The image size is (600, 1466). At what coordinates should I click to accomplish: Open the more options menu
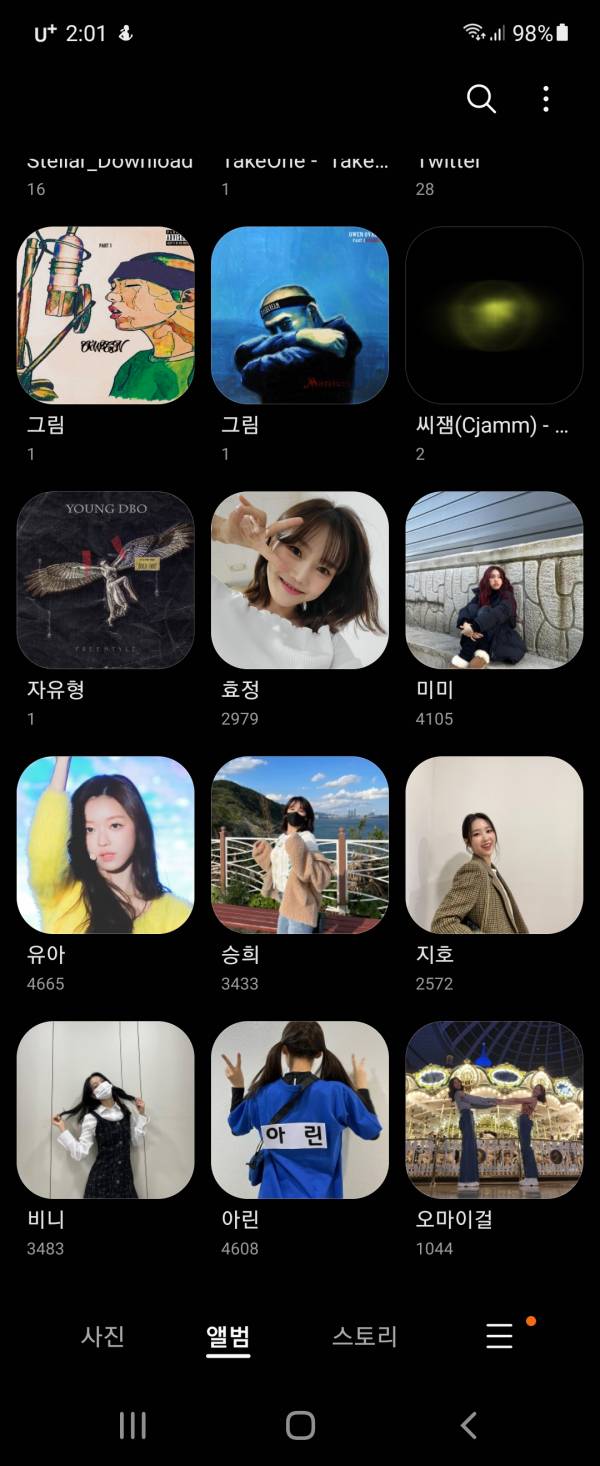(545, 99)
